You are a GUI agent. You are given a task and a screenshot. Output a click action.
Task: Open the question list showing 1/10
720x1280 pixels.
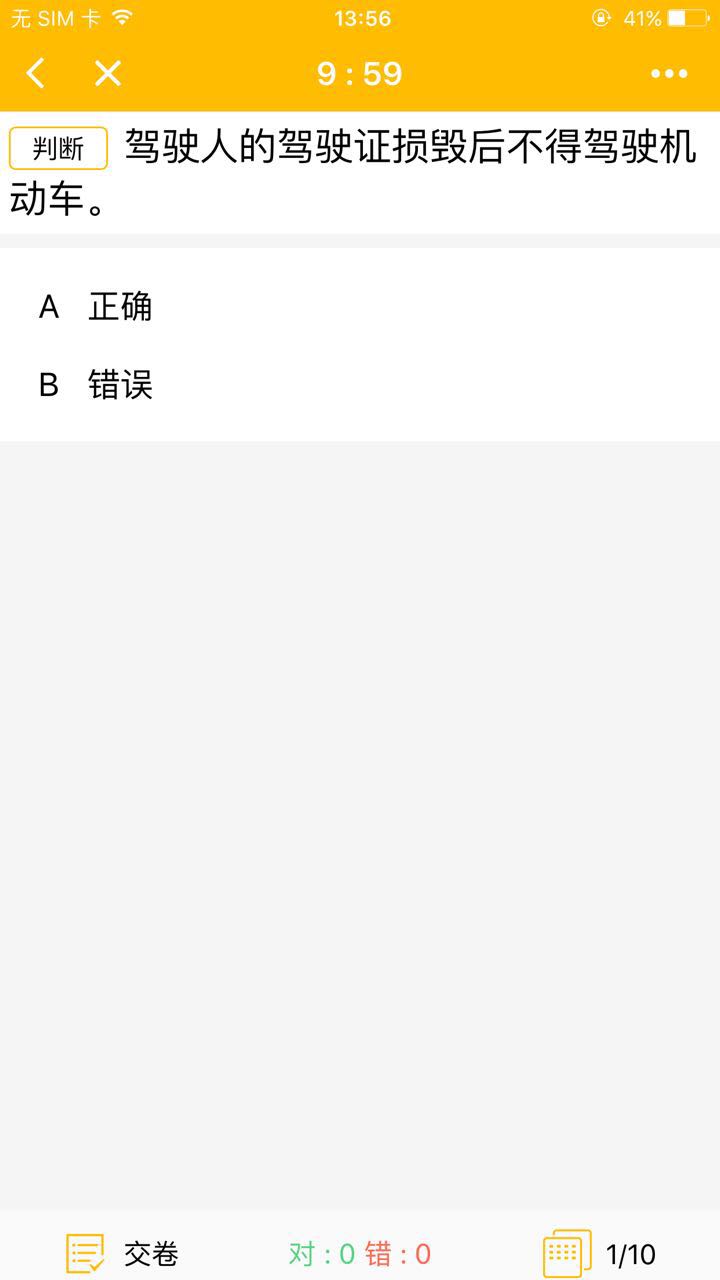(600, 1253)
